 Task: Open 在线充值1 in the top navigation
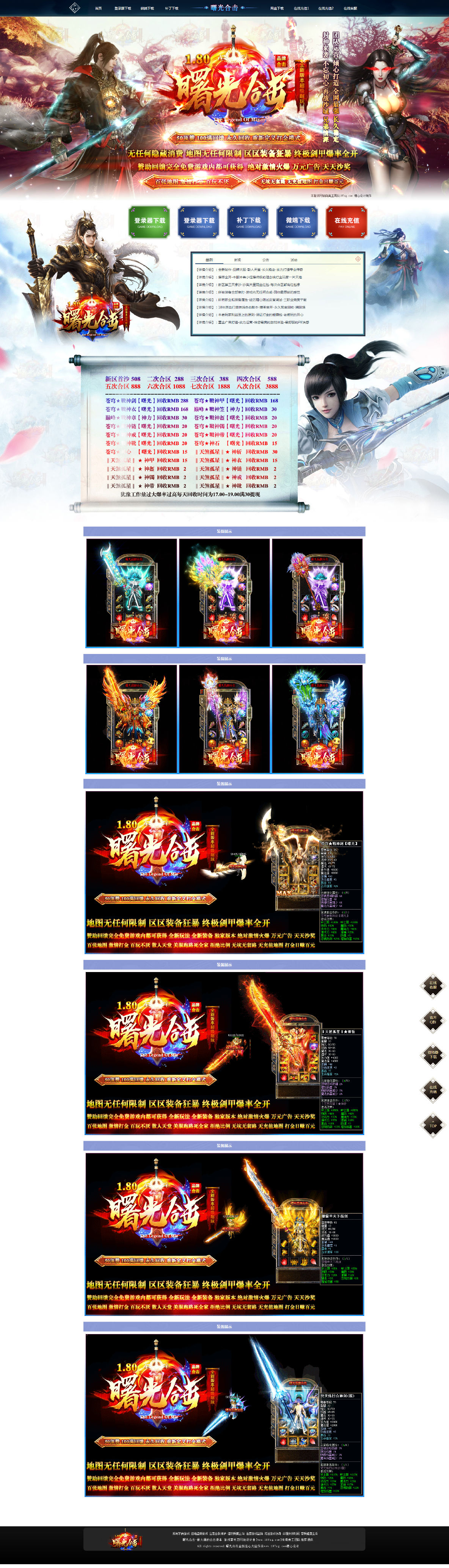coord(301,8)
